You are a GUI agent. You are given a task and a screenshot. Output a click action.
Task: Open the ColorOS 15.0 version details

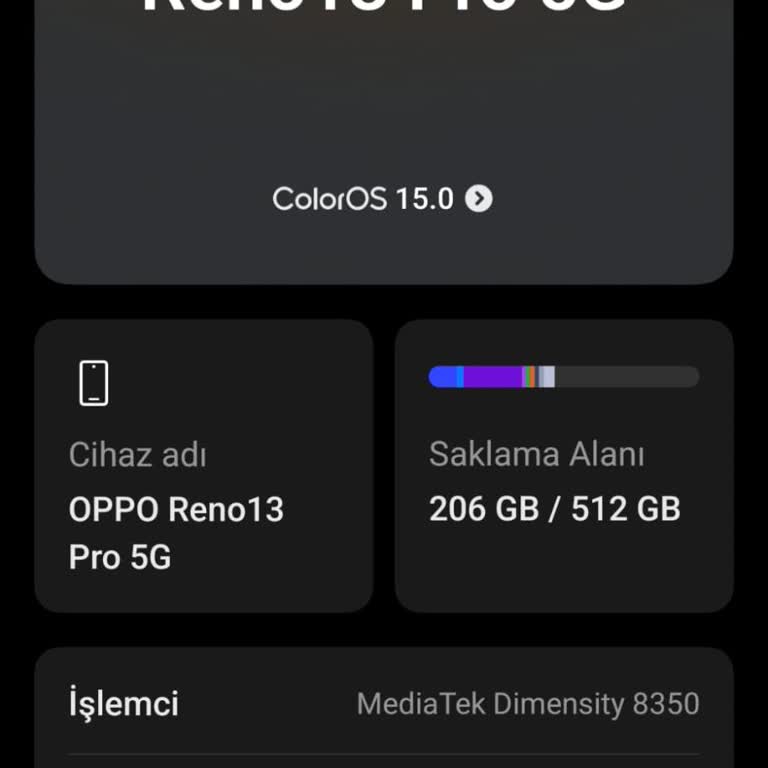[383, 199]
